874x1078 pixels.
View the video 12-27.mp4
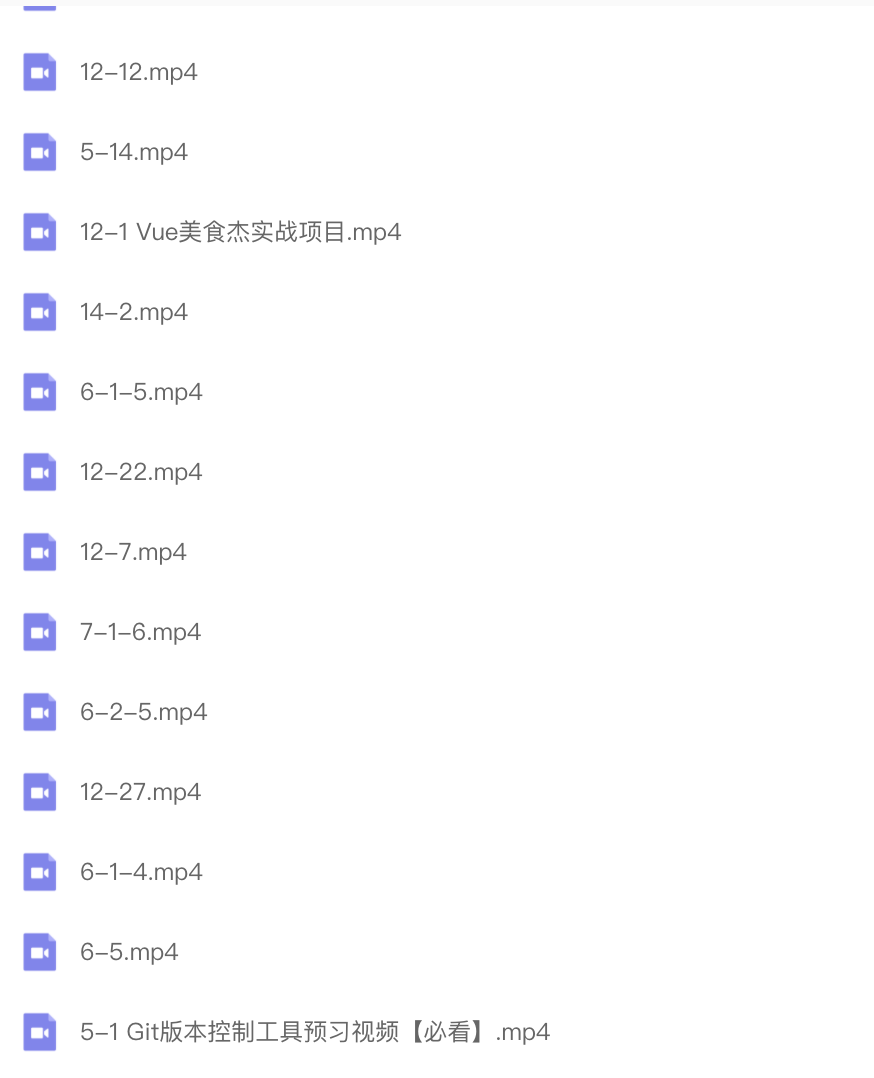(x=141, y=792)
